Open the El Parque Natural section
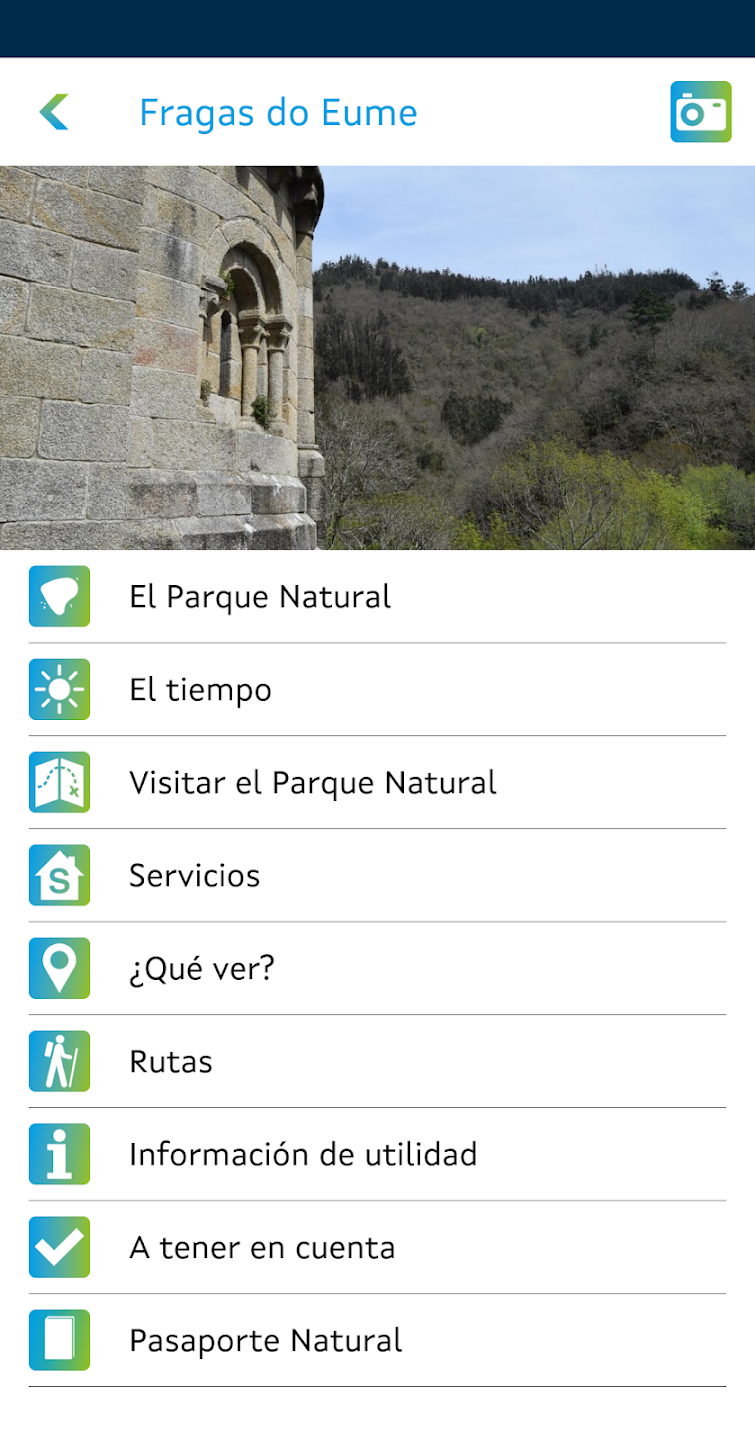 click(x=260, y=596)
